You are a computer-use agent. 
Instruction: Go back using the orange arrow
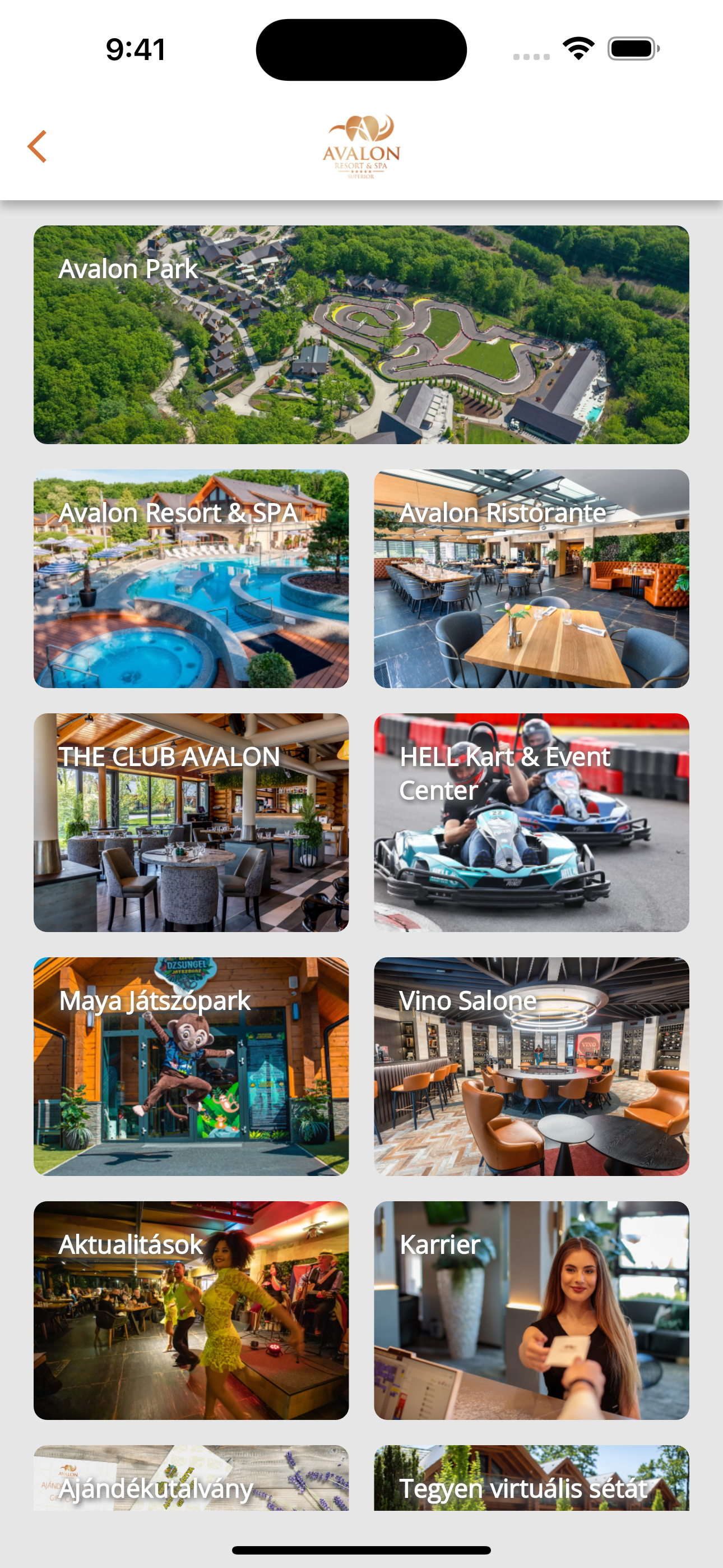pyautogui.click(x=37, y=147)
